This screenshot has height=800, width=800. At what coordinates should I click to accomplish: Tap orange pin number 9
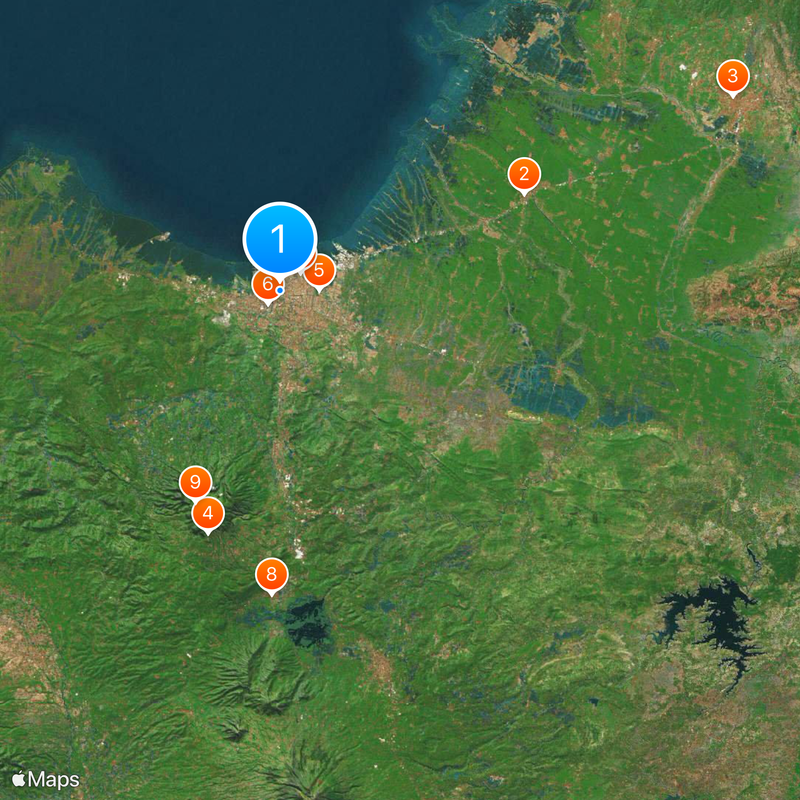pos(194,481)
